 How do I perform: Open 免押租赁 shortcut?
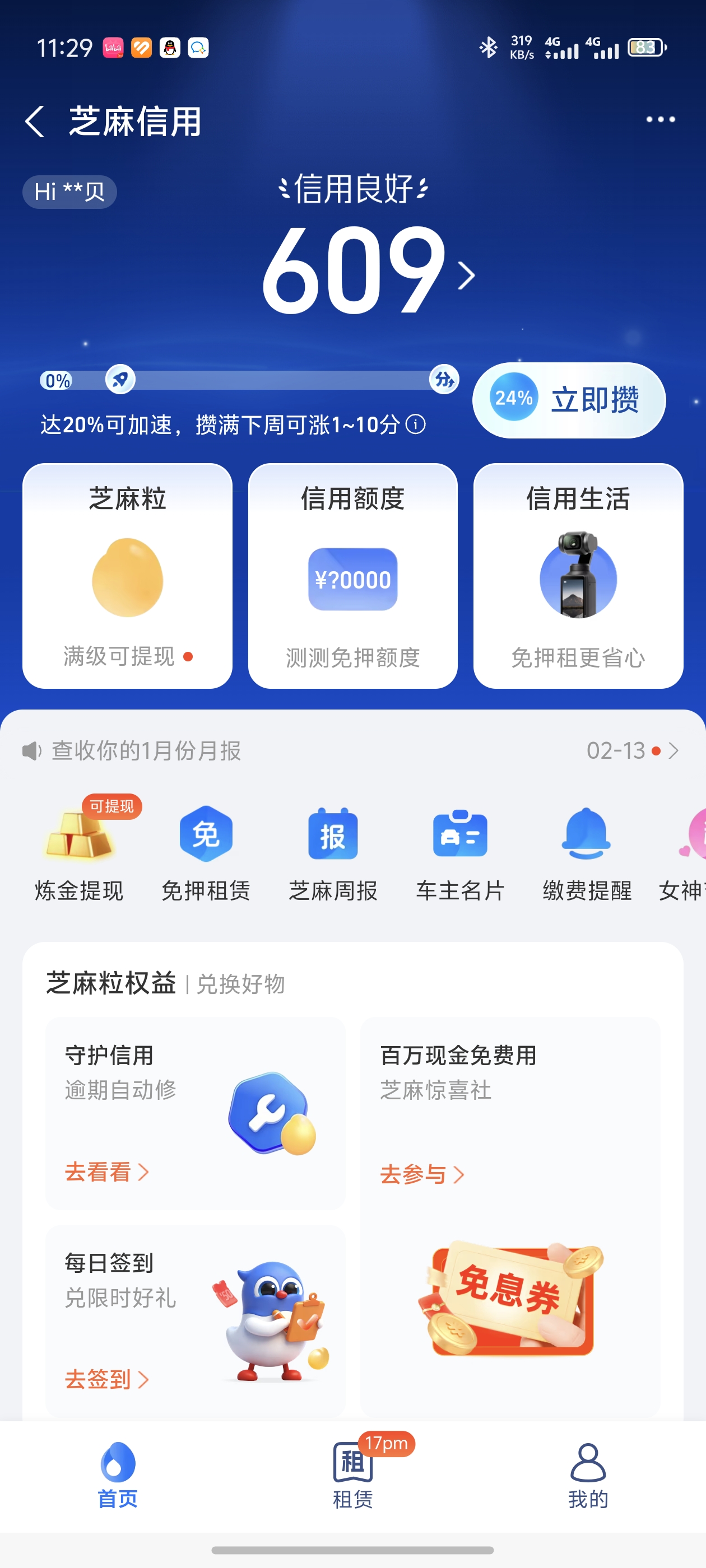[x=206, y=852]
